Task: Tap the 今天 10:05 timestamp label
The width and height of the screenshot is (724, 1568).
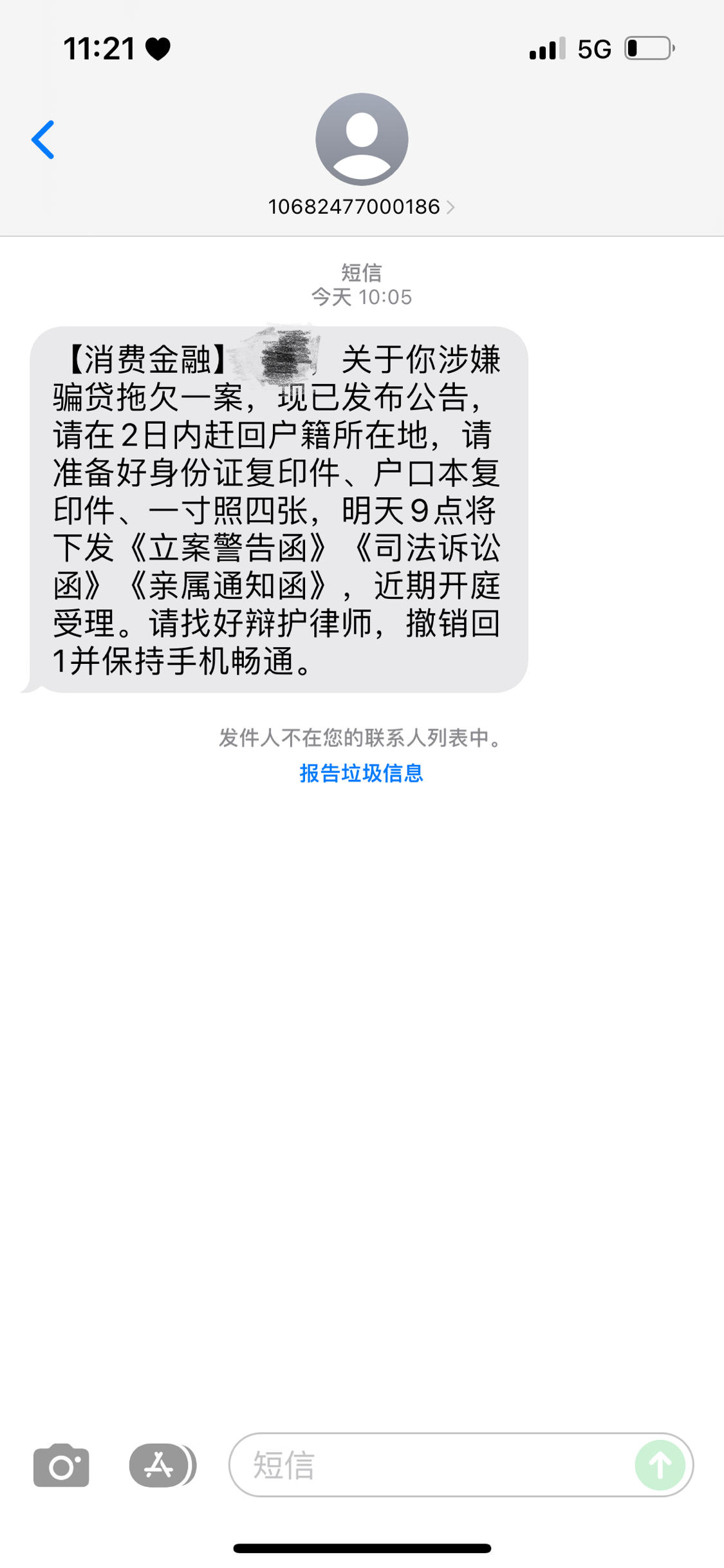Action: [362, 296]
